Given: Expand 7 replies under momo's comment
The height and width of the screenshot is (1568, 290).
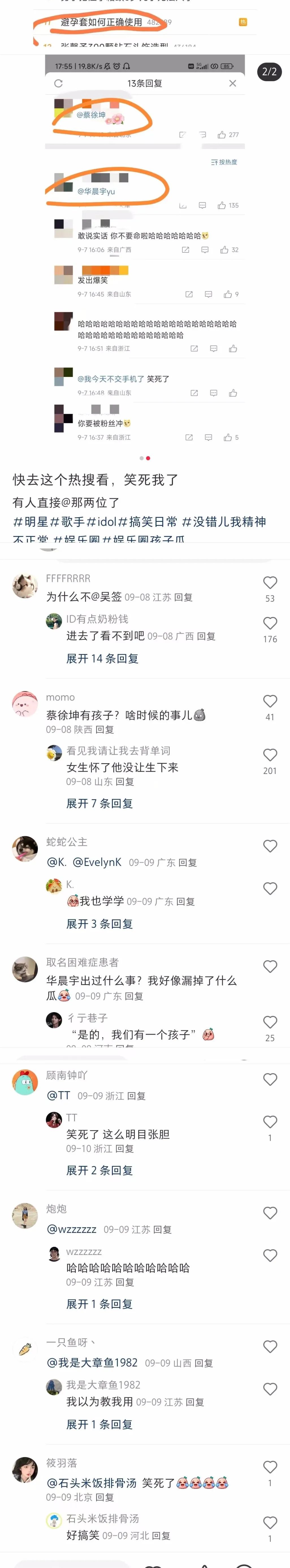Looking at the screenshot, I should (x=100, y=803).
